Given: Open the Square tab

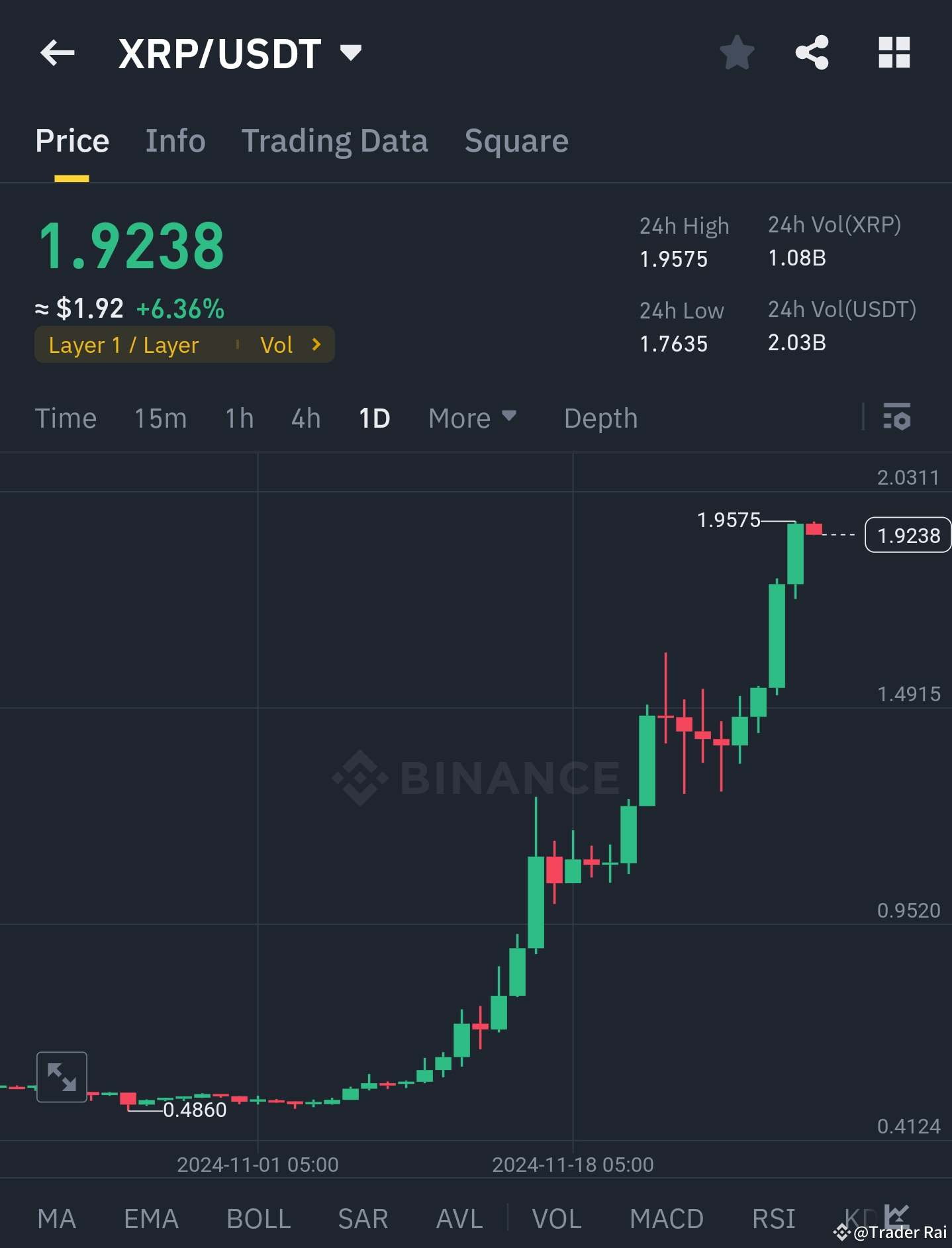Looking at the screenshot, I should coord(516,140).
